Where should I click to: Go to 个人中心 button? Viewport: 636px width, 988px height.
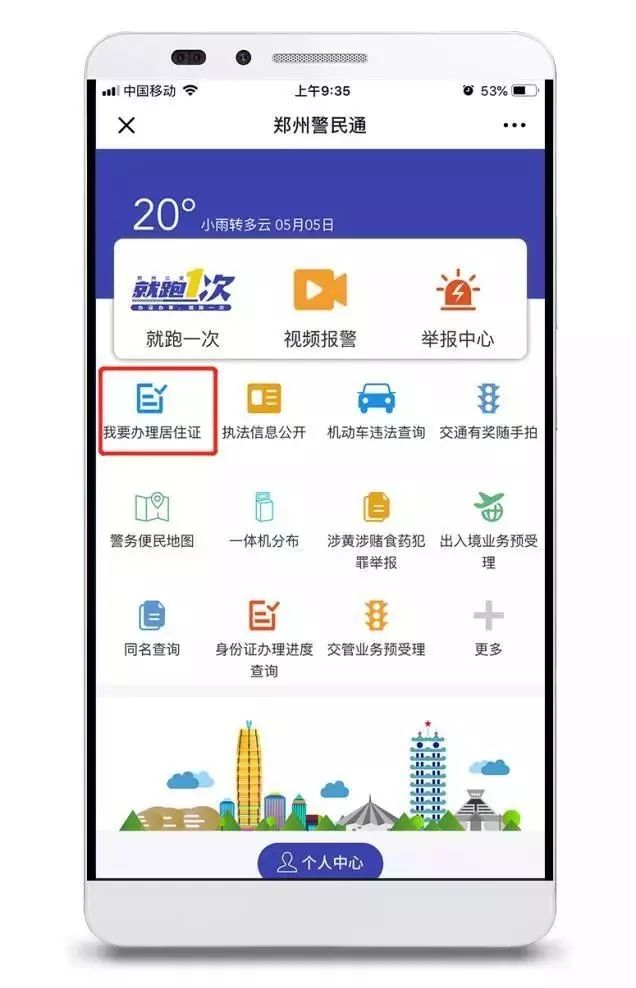pyautogui.click(x=320, y=862)
